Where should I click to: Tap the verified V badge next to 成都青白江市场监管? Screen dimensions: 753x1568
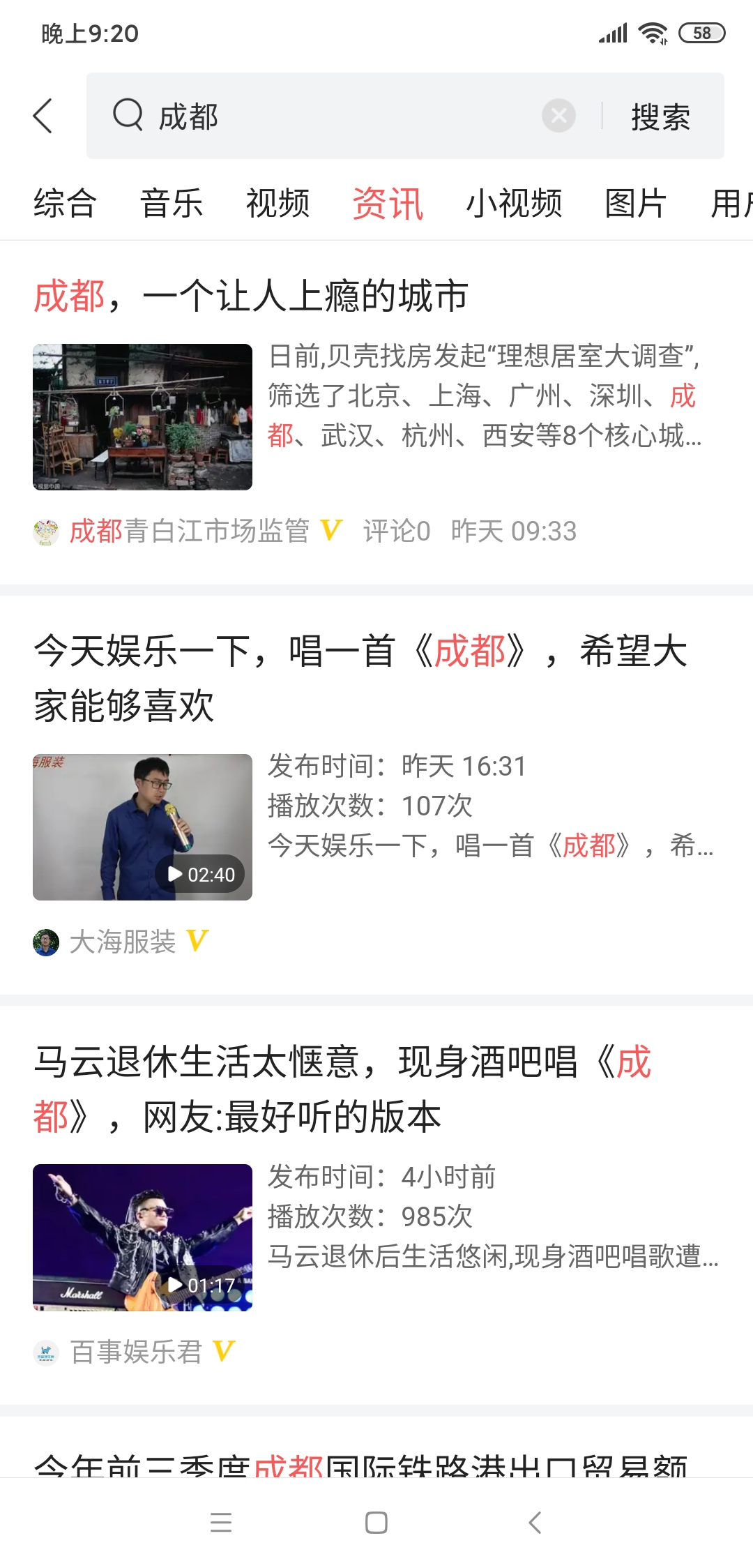tap(330, 530)
